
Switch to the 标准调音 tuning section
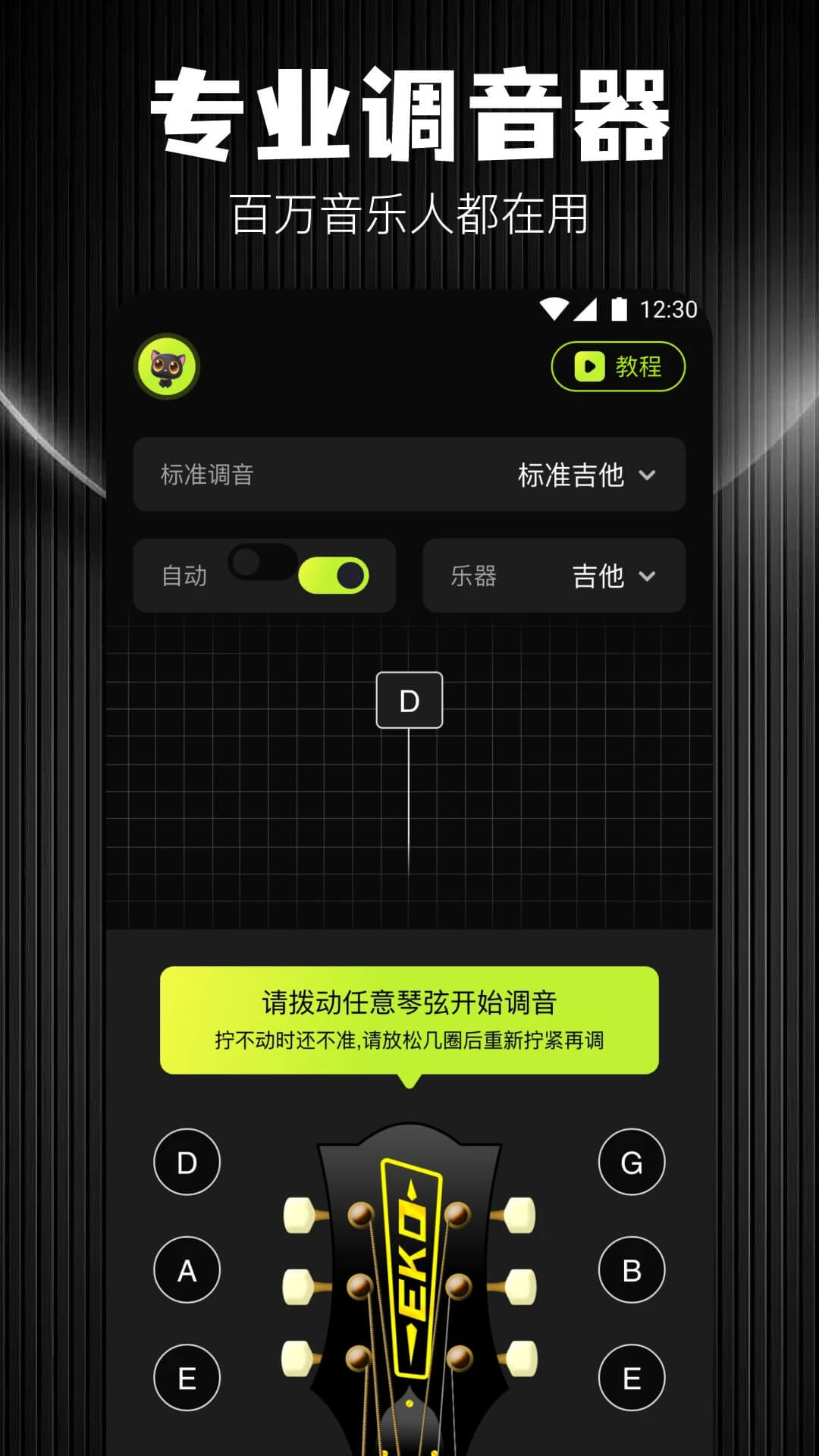(206, 476)
